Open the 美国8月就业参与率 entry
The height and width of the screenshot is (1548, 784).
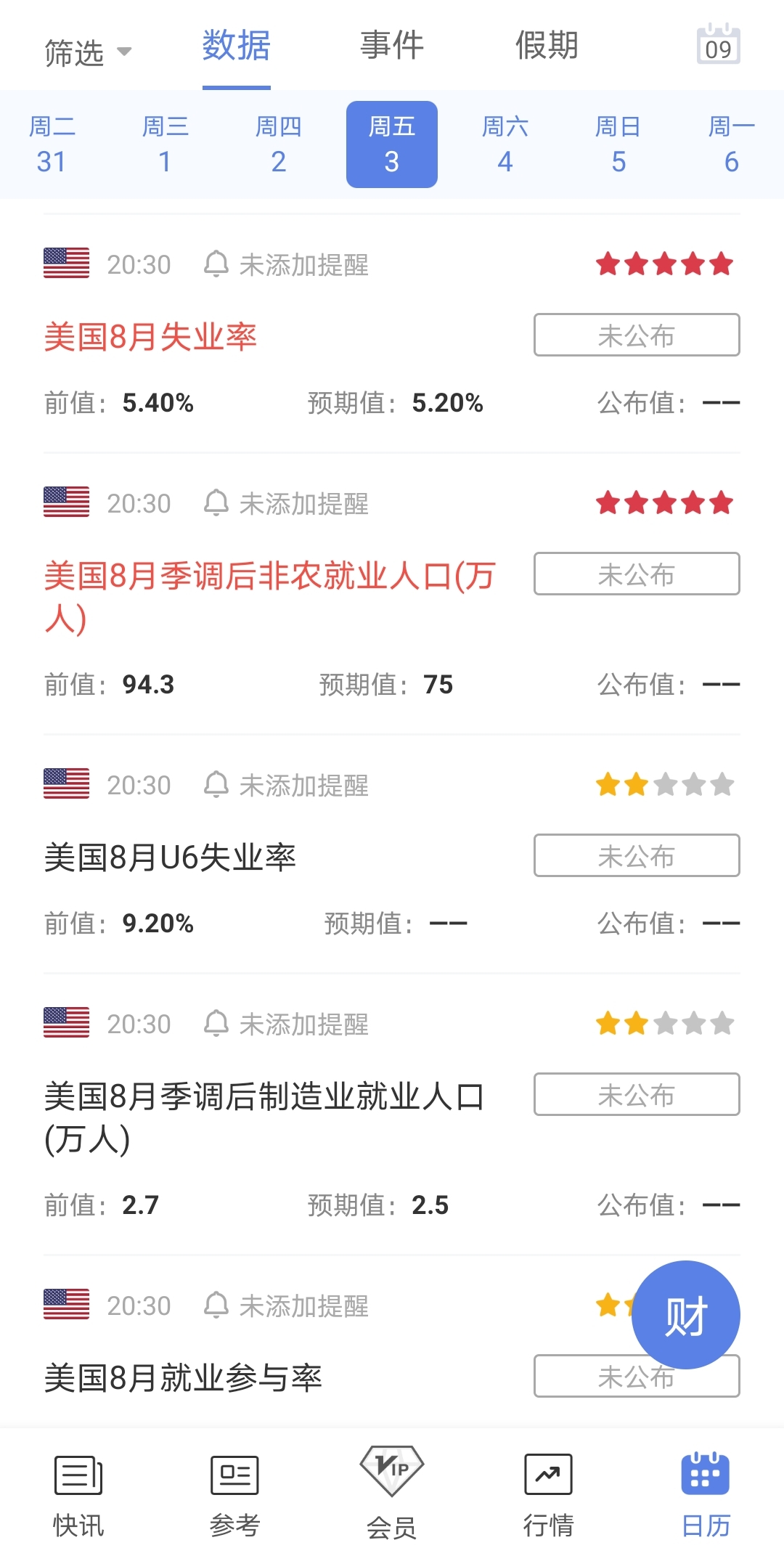click(183, 1377)
